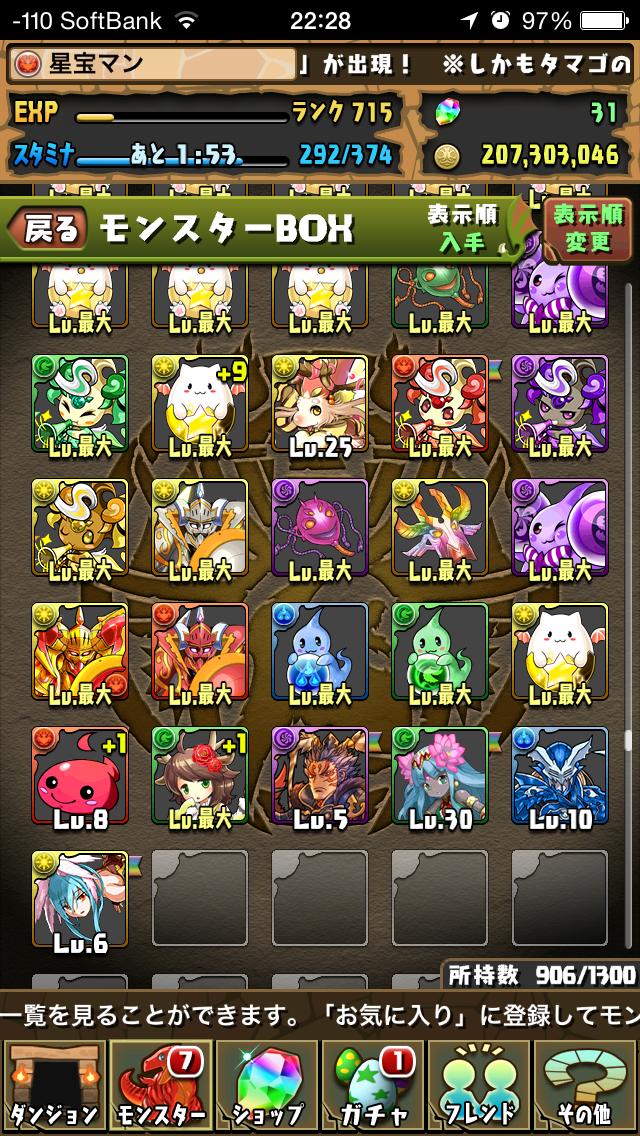Switch to the フレンド tab
The height and width of the screenshot is (1136, 640).
pyautogui.click(x=480, y=1086)
